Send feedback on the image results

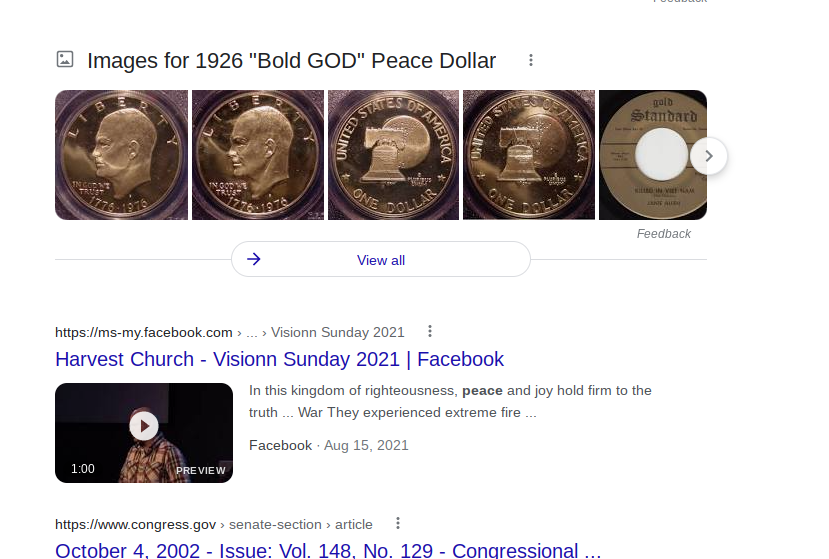coord(663,234)
